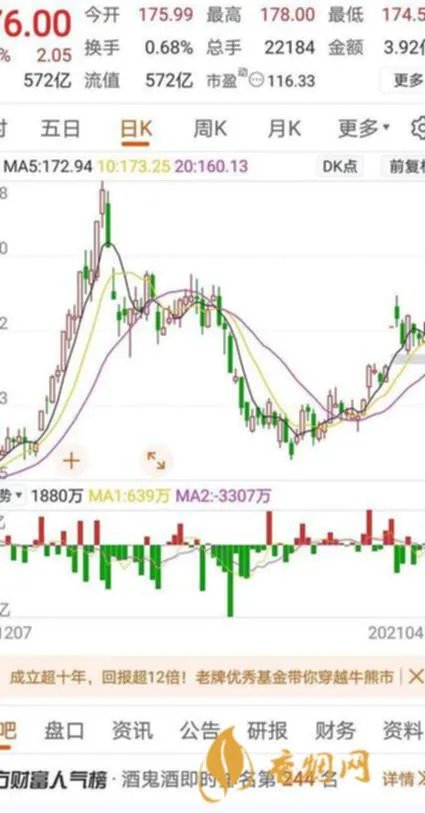Viewport: 425px width, 813px height.
Task: Switch to the 五日 chart tab
Action: (61, 129)
